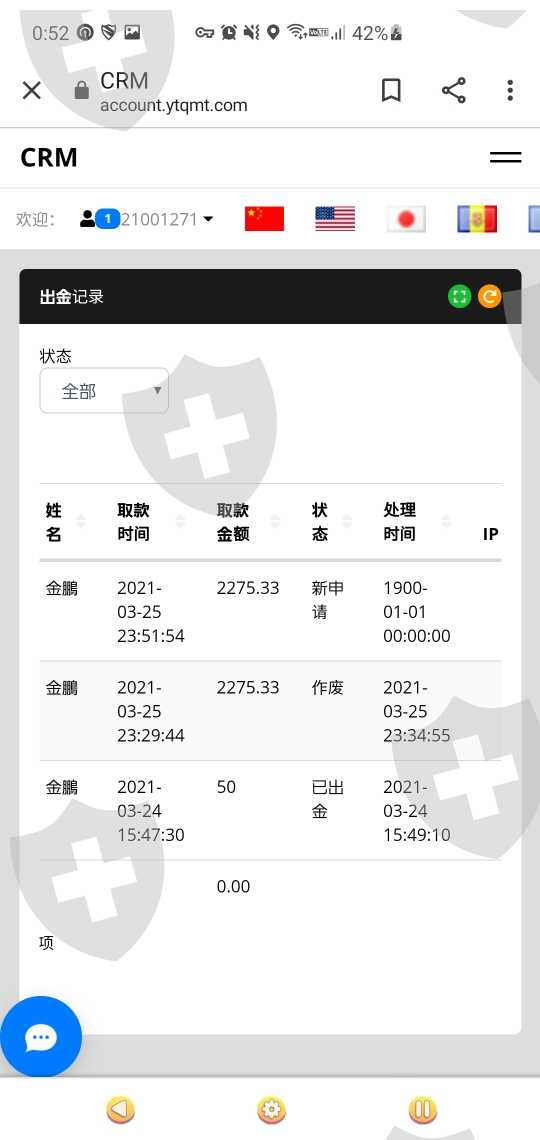Close the browser tab with X
Viewport: 540px width, 1140px height.
[x=31, y=91]
